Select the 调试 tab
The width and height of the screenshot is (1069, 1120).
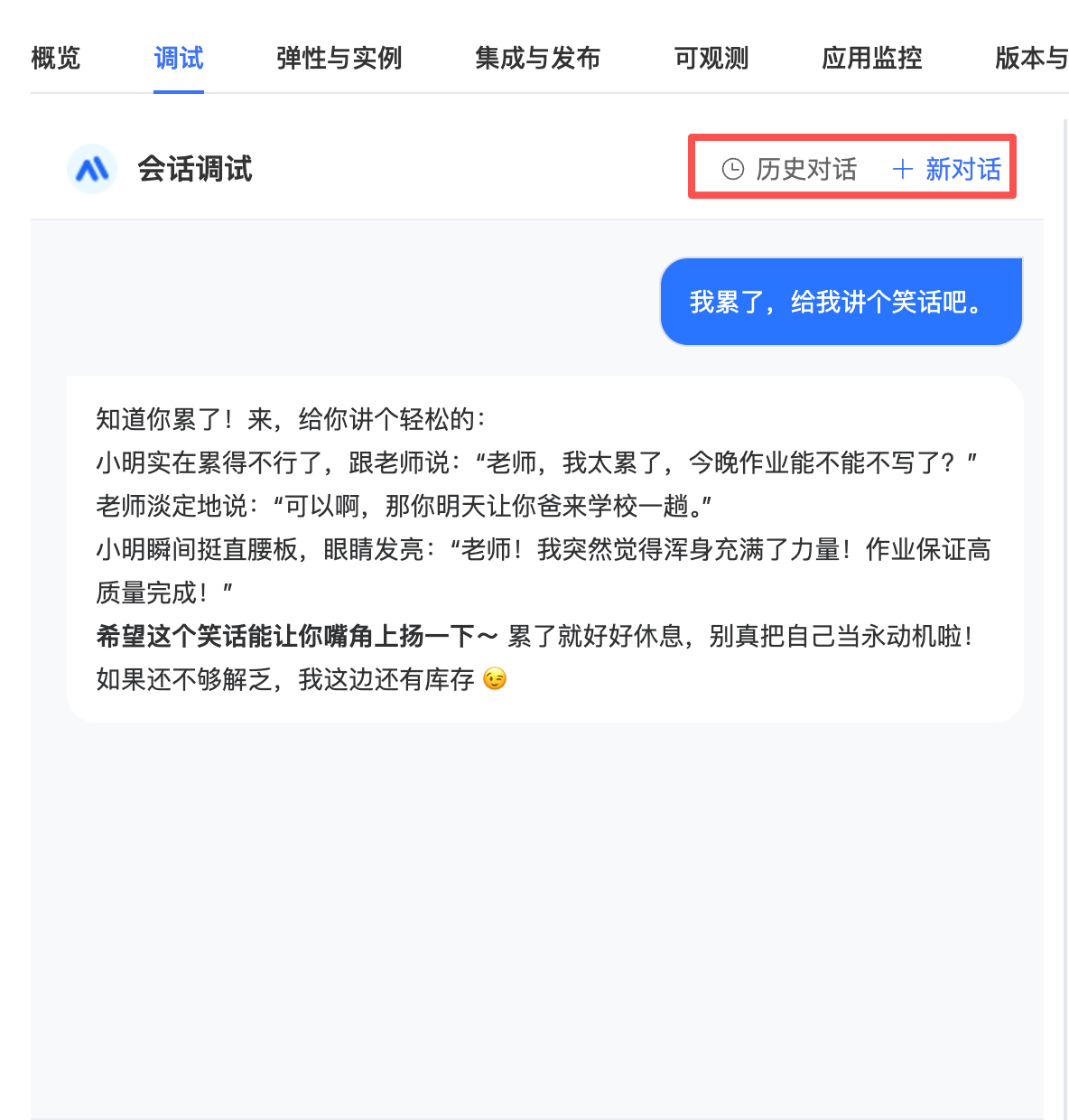pyautogui.click(x=179, y=58)
